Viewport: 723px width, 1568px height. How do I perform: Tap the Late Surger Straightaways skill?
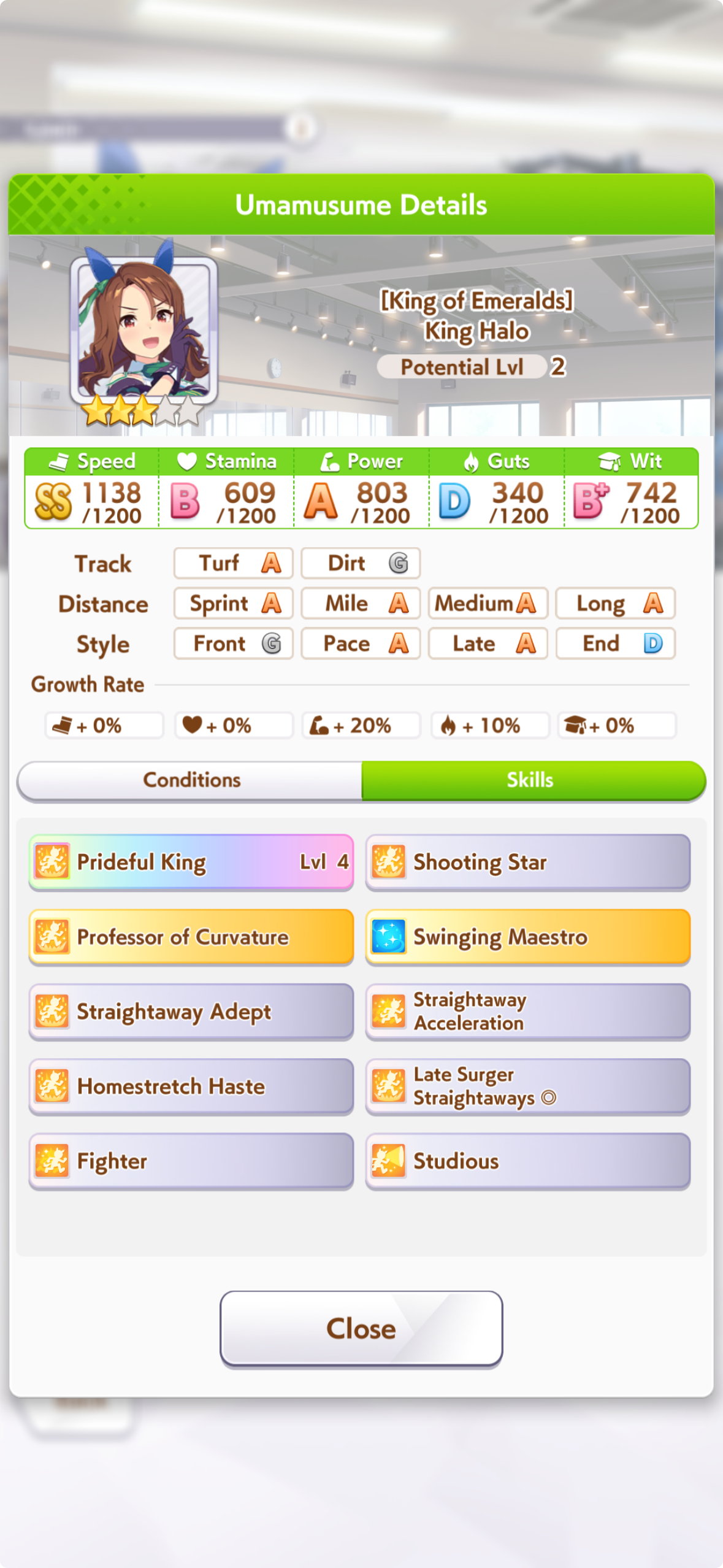click(x=527, y=1086)
